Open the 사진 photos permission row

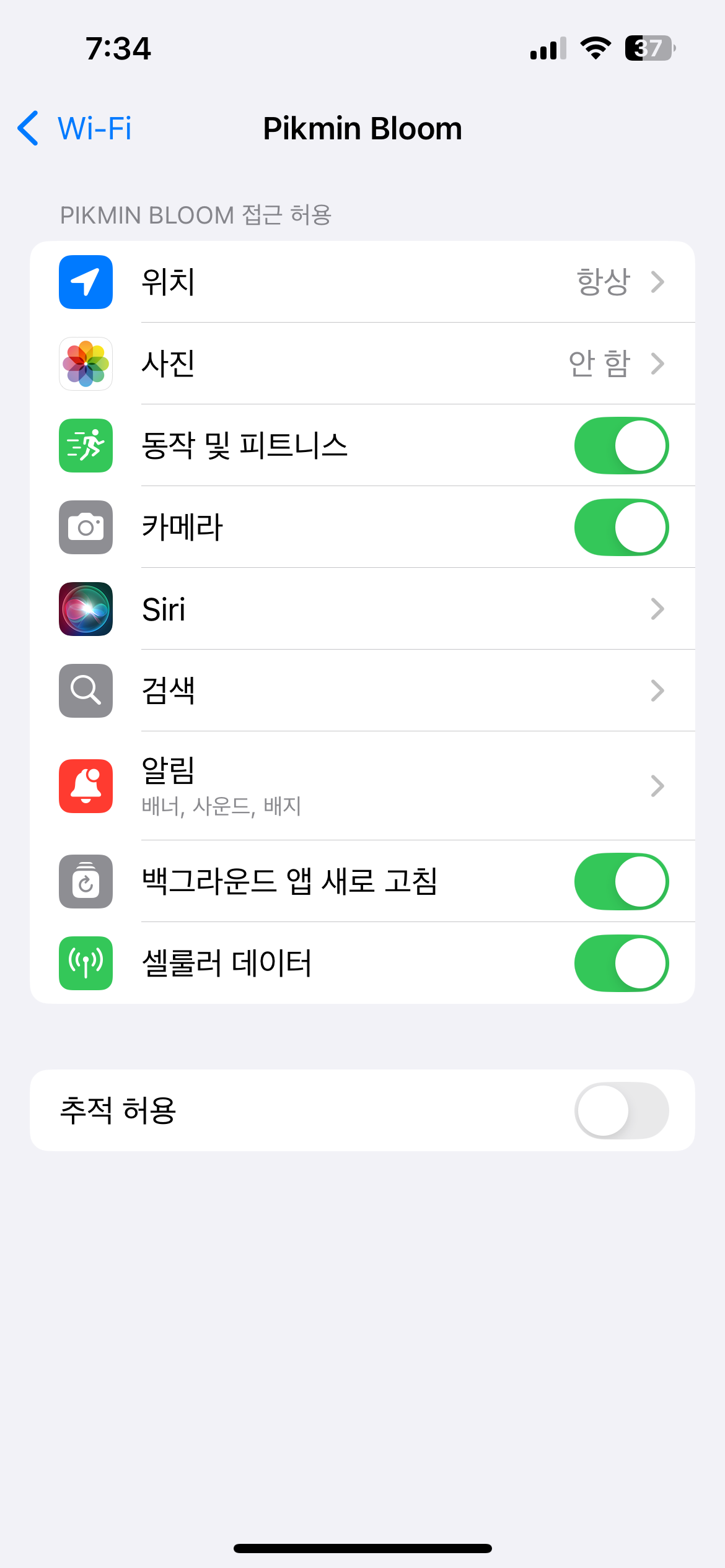point(362,364)
